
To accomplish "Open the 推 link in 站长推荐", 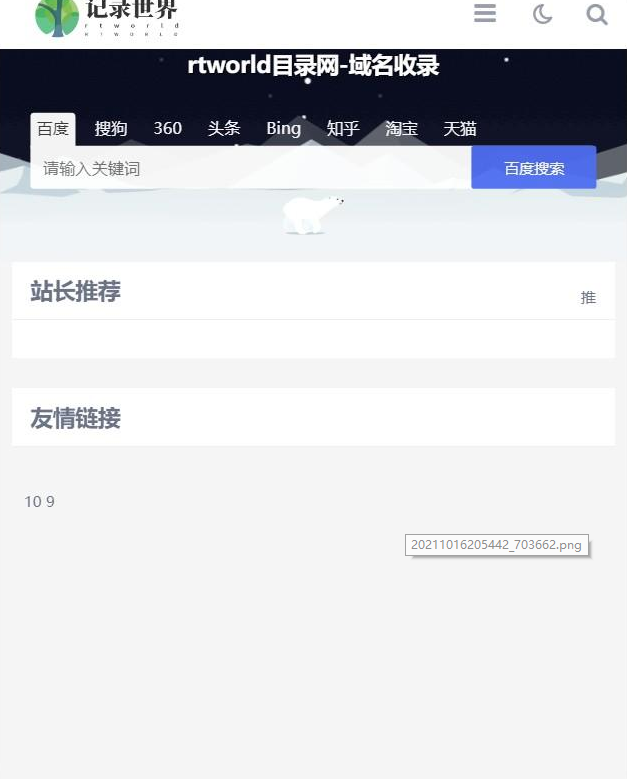I will 588,297.
